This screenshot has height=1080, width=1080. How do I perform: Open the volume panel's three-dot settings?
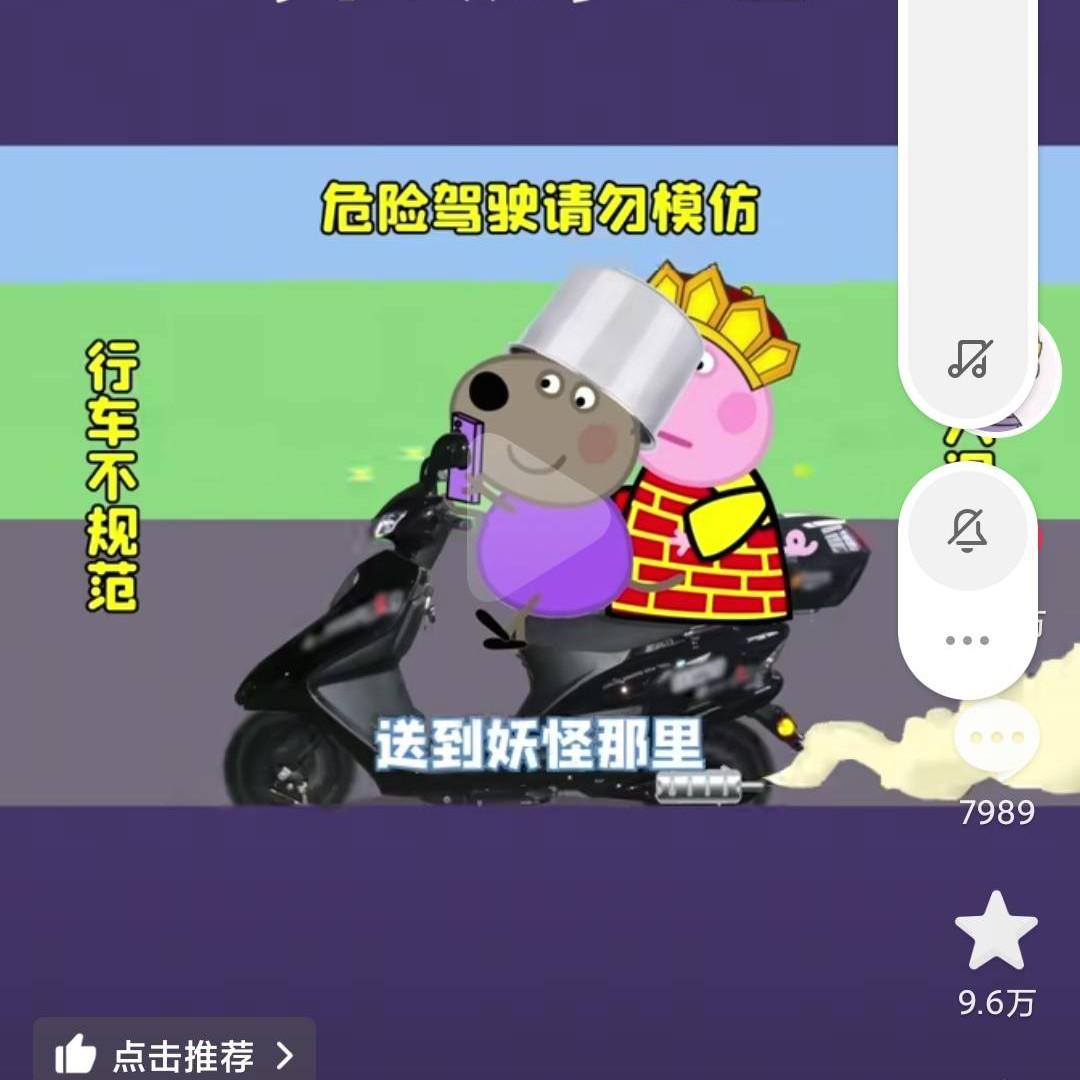click(967, 641)
